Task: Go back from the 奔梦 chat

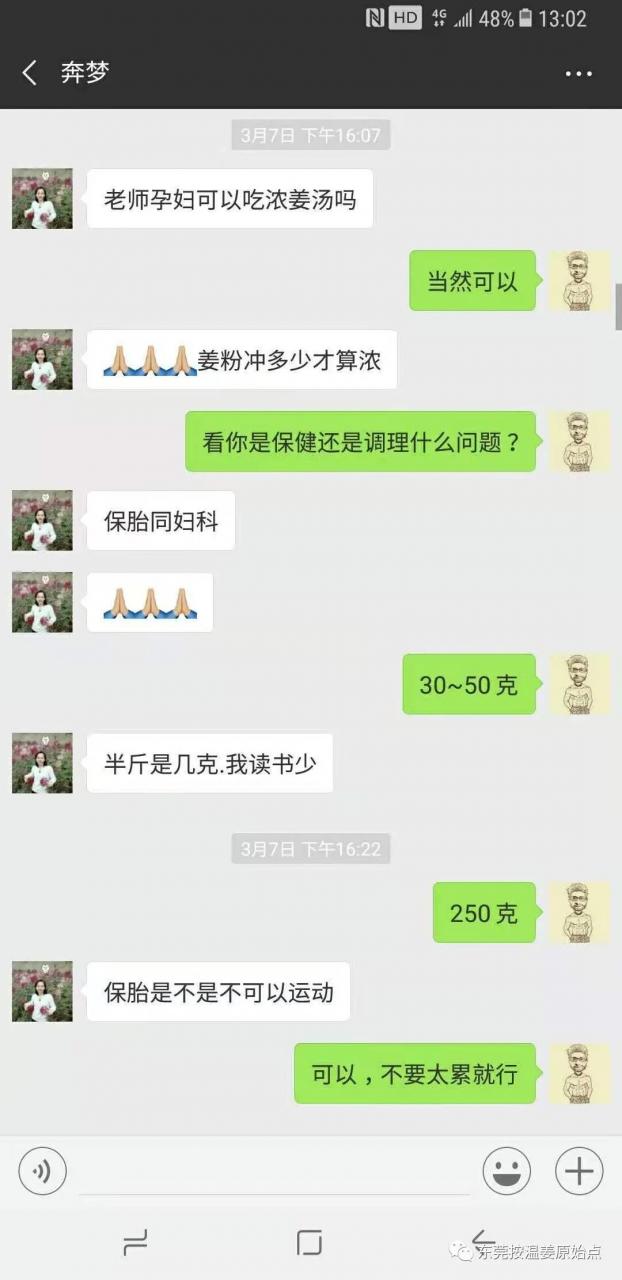Action: click(30, 73)
